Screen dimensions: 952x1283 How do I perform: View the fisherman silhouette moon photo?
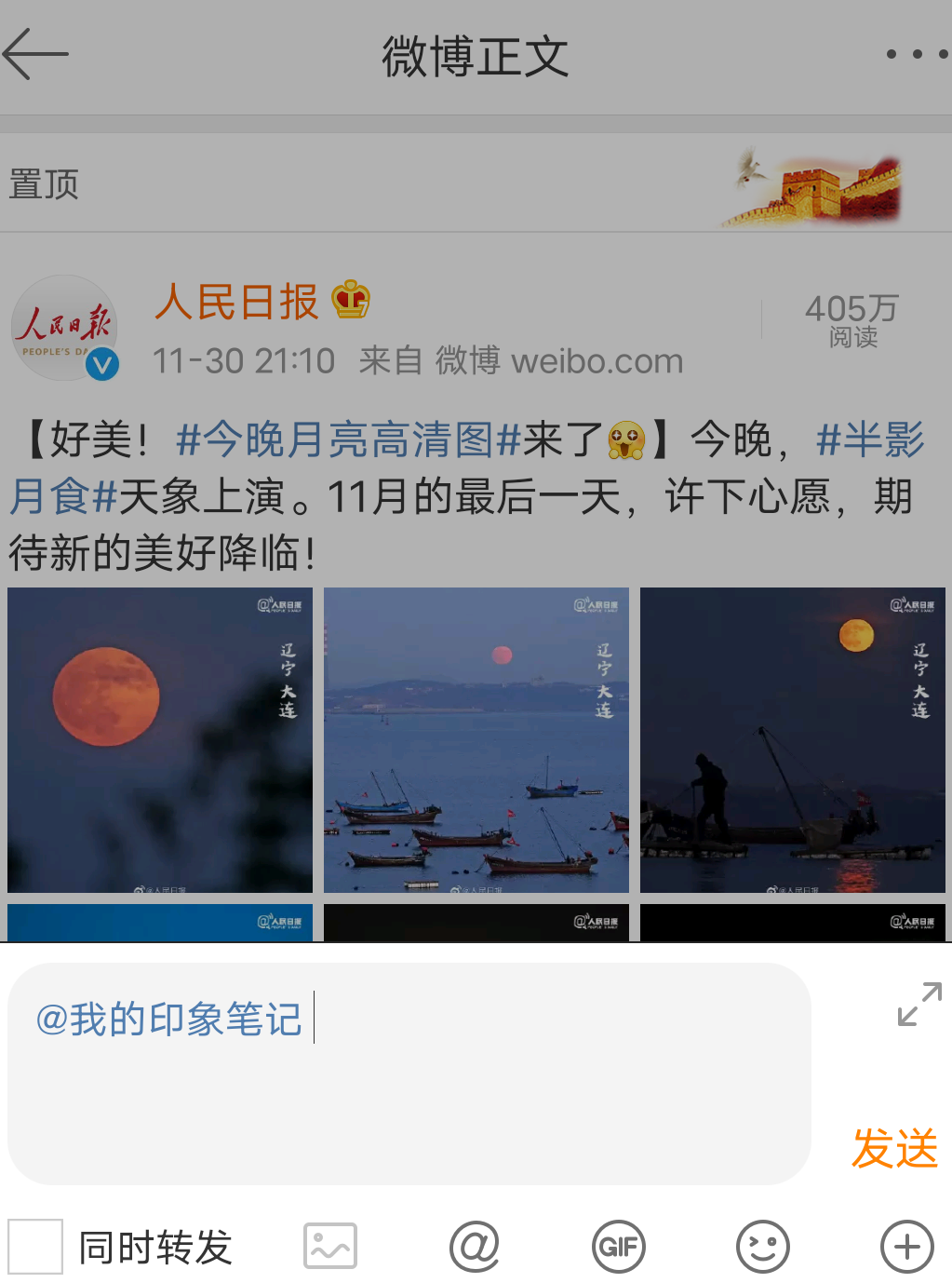(793, 740)
